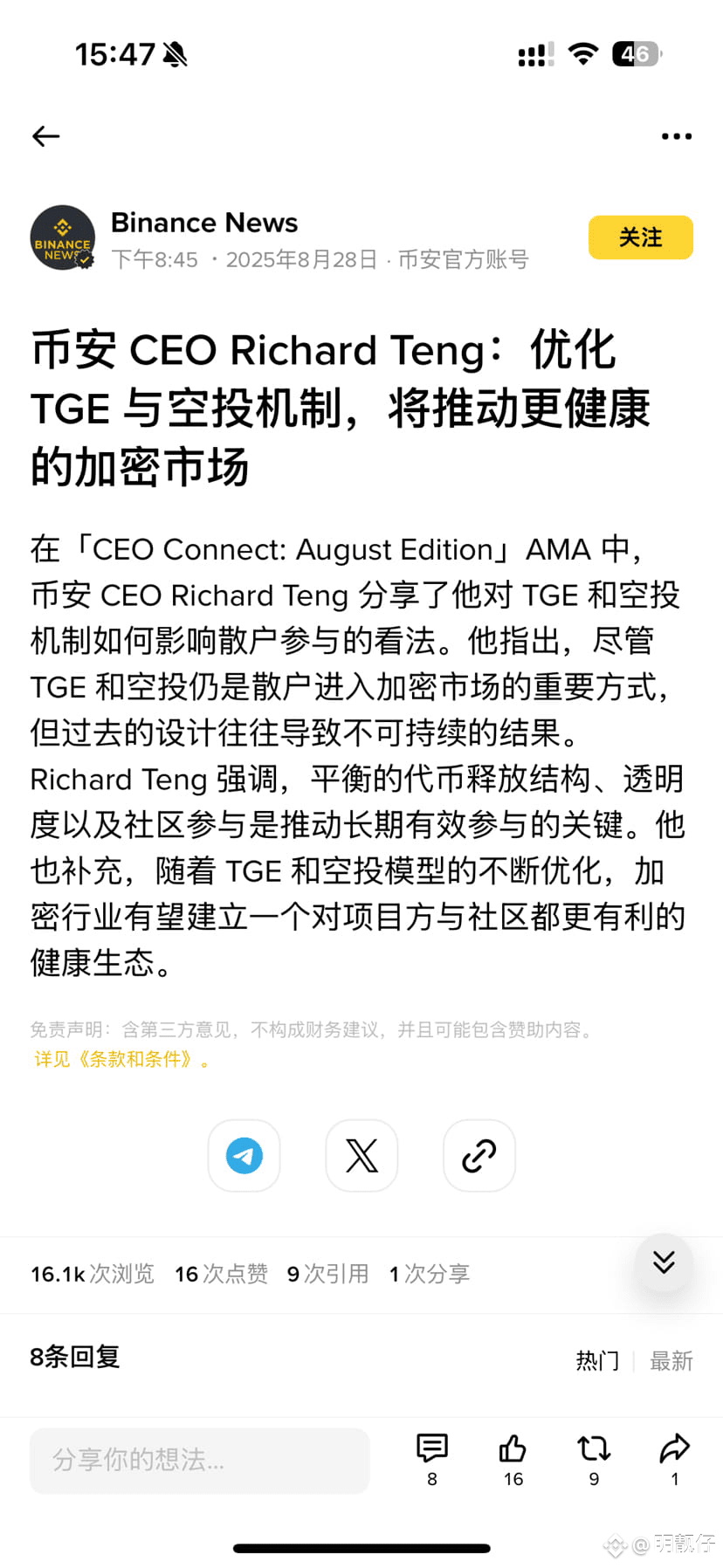Like the post with the thumbs-up icon
The width and height of the screenshot is (723, 1568).
(513, 1449)
